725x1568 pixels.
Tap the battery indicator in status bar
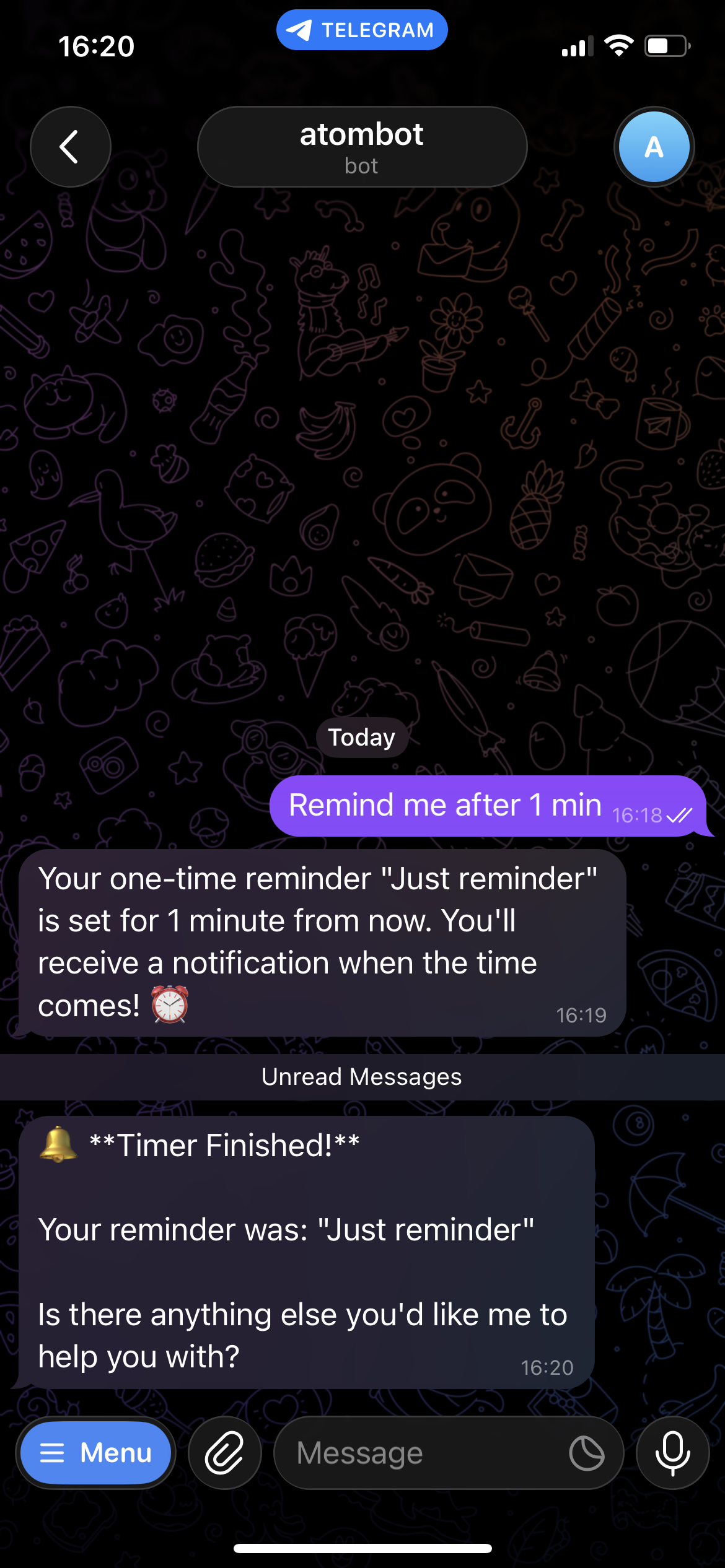[x=666, y=45]
